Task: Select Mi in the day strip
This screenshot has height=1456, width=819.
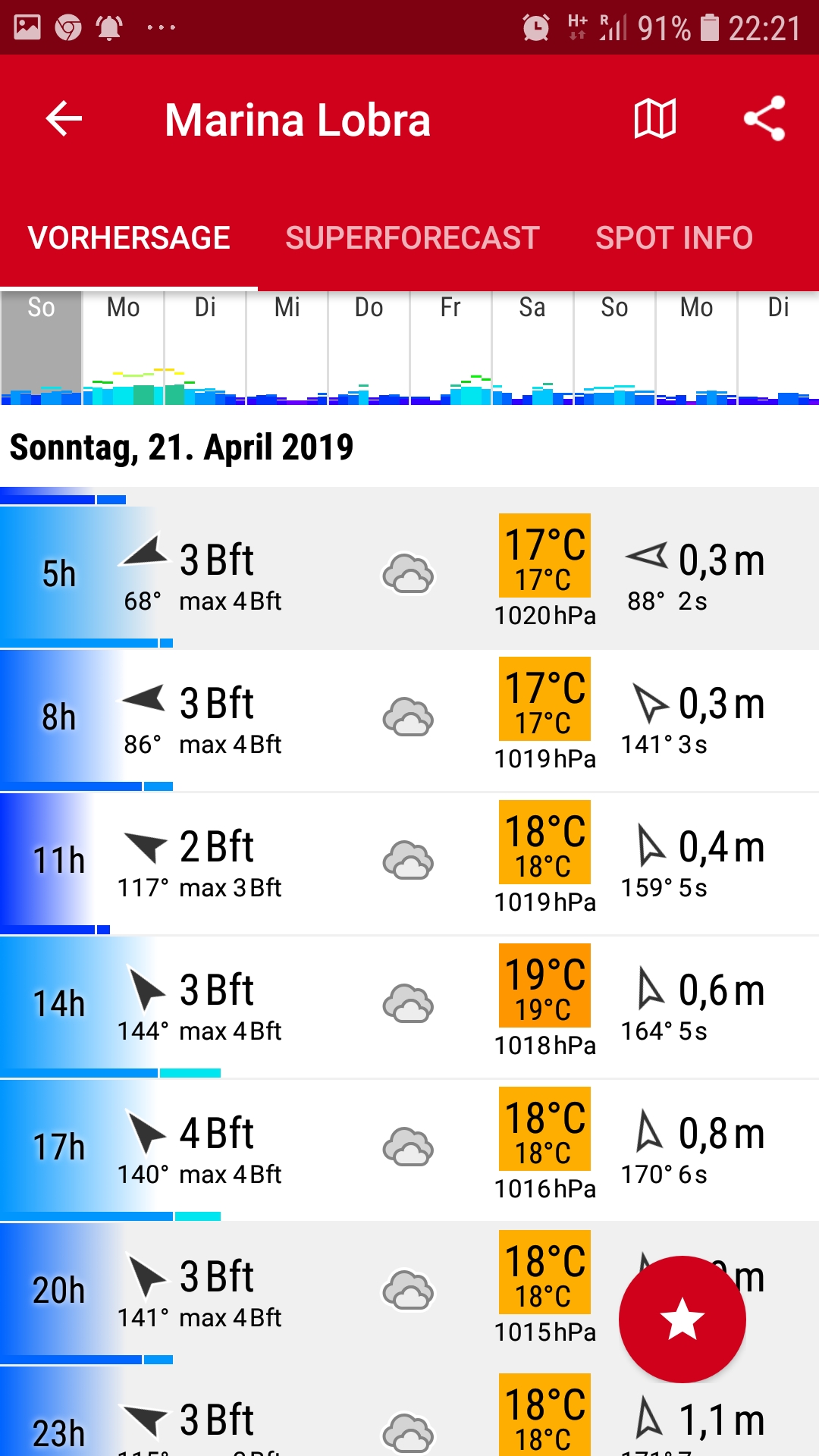Action: point(287,349)
